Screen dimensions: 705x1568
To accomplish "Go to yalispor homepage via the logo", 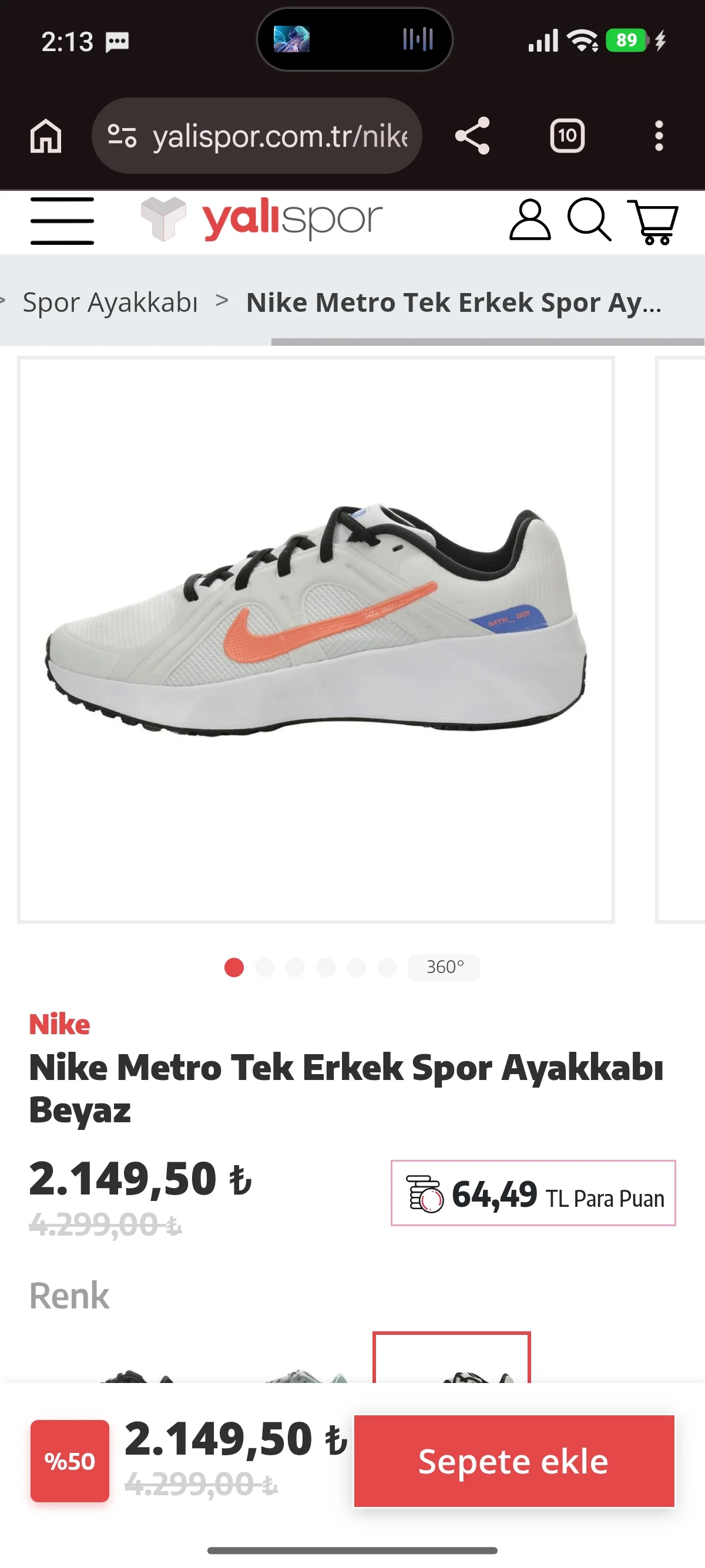I will click(x=262, y=219).
